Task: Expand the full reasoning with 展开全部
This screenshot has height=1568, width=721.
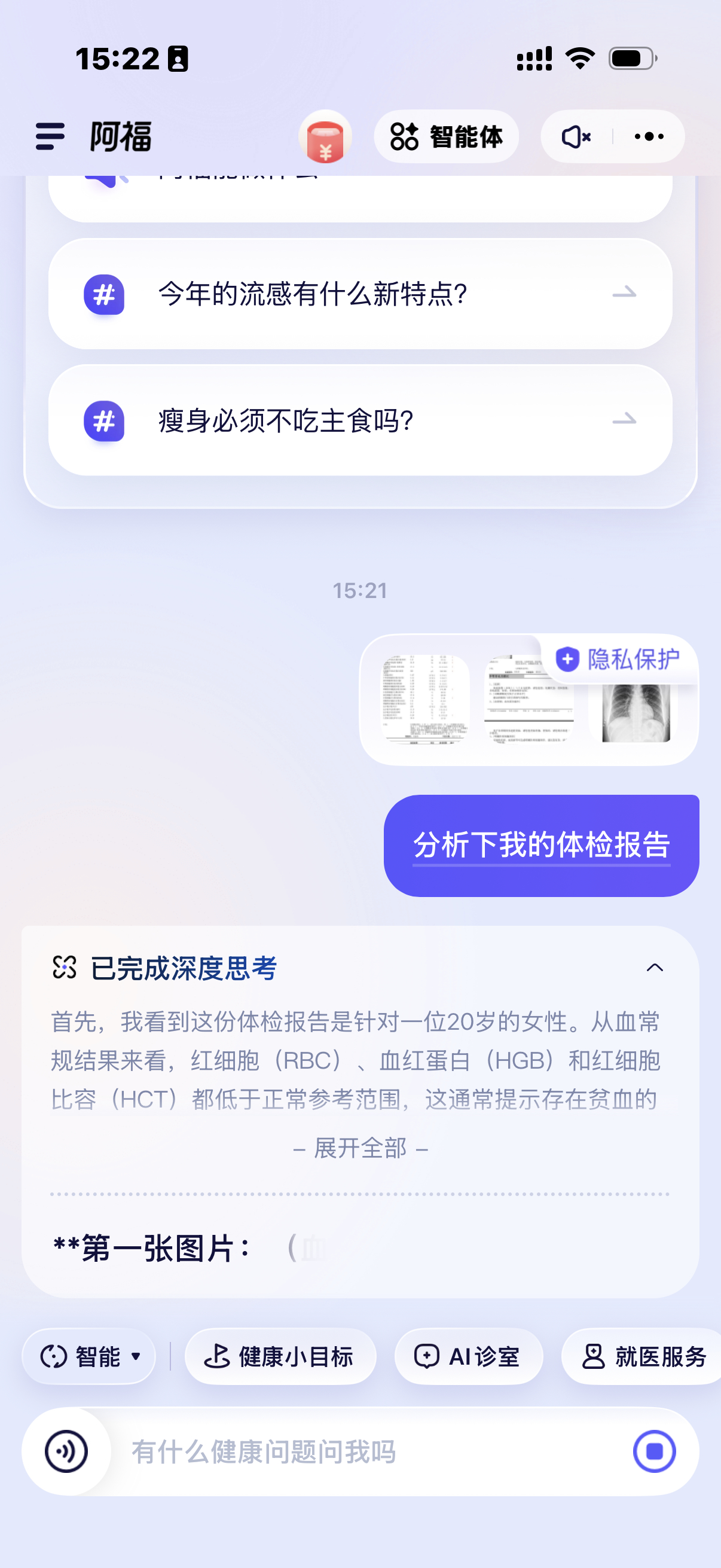Action: pos(360,1148)
